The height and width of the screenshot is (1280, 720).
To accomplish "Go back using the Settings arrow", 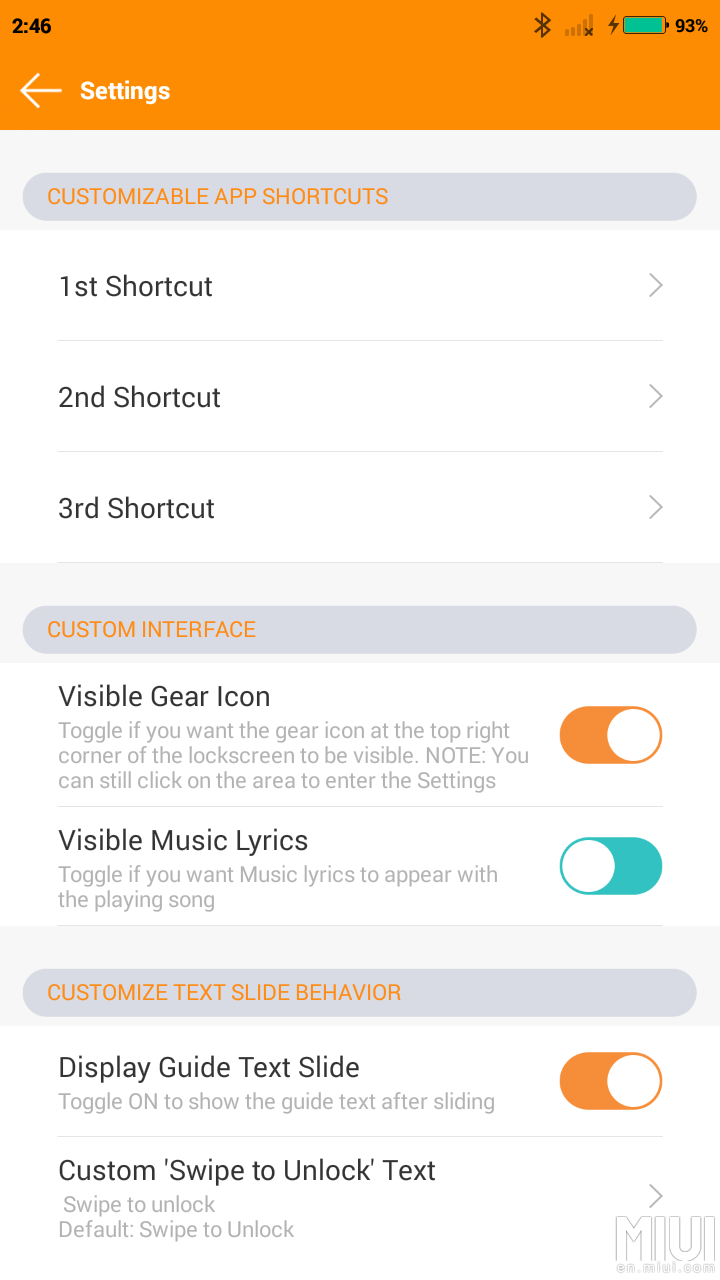I will [x=41, y=90].
